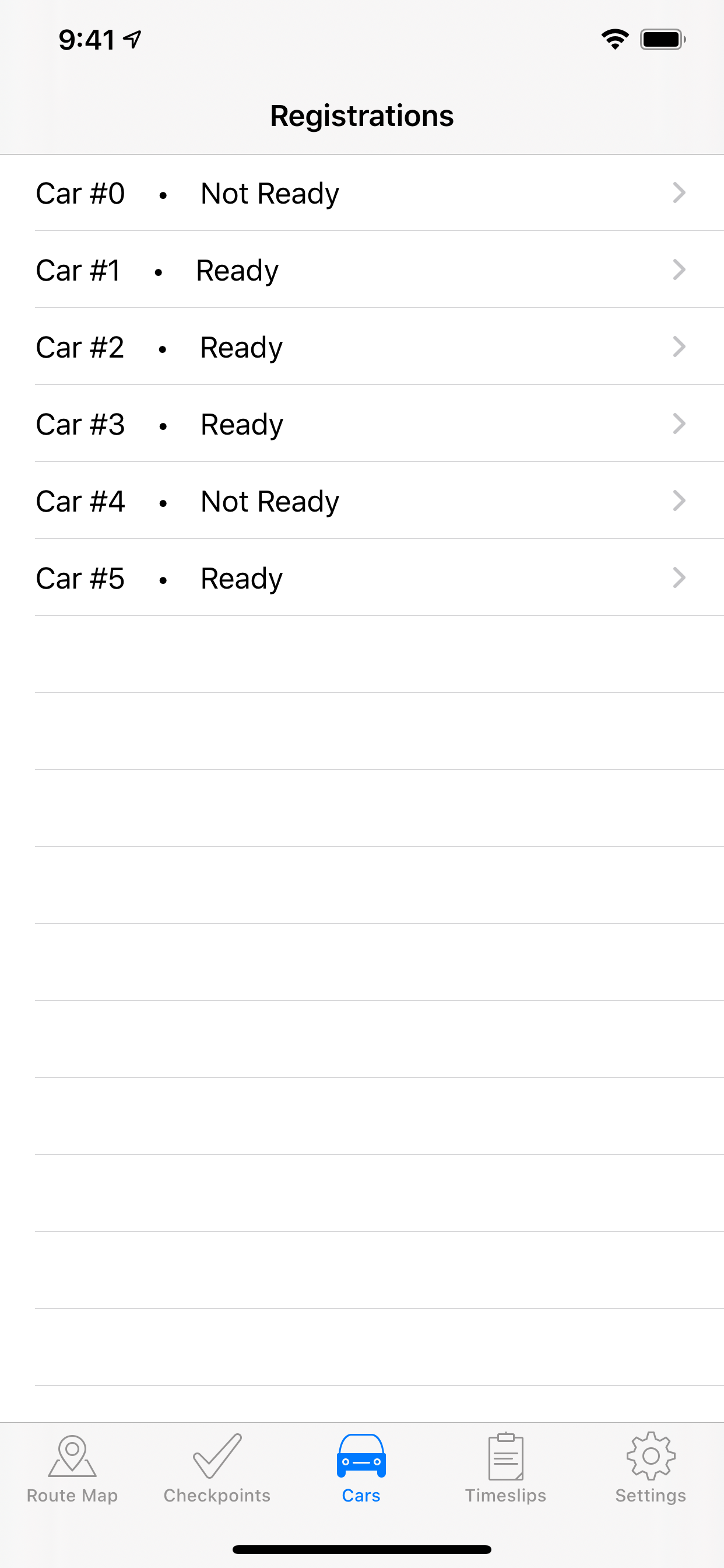This screenshot has width=724, height=1568.
Task: Open the Timeslips tab
Action: pos(505,1468)
